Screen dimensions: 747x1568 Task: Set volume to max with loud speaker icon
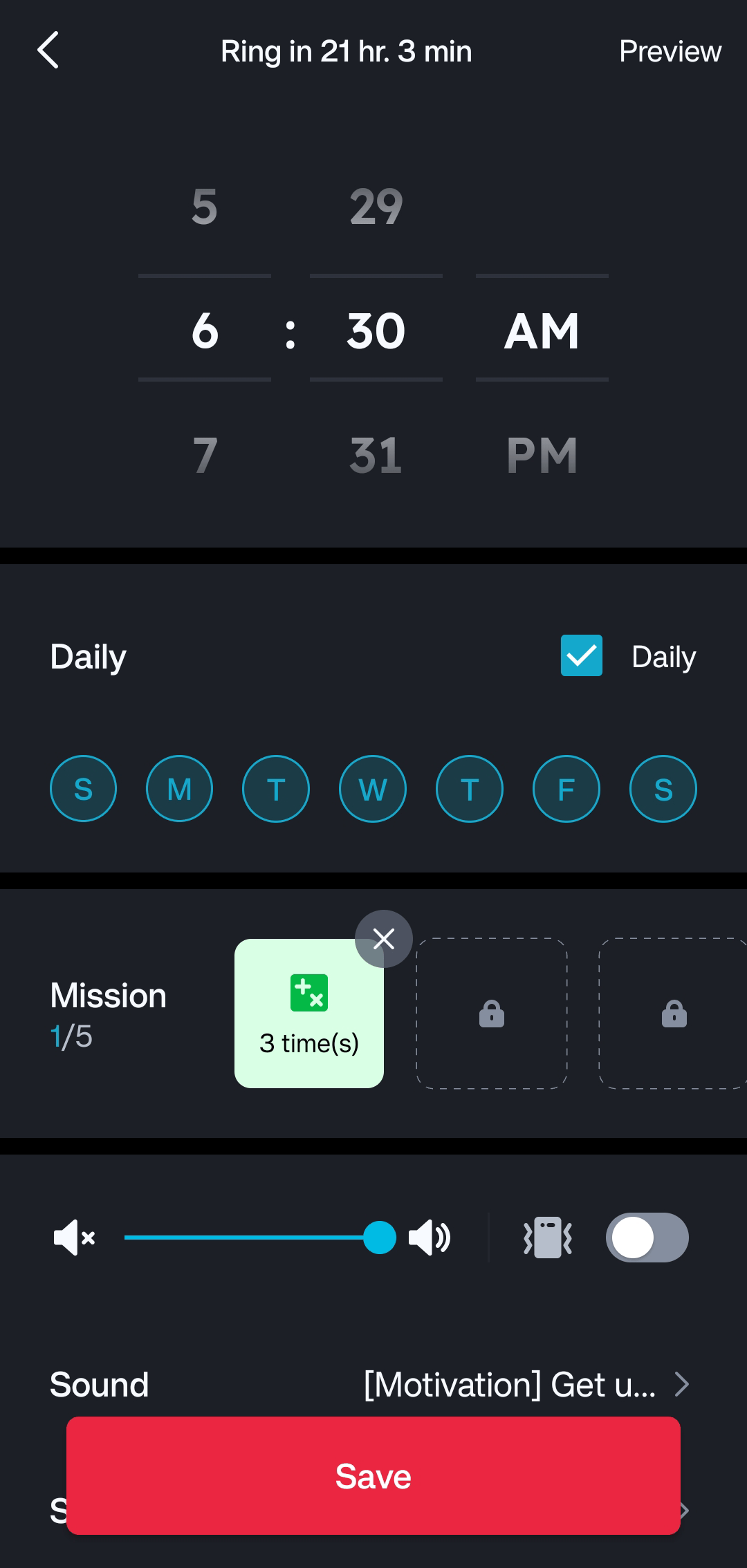click(x=430, y=1238)
